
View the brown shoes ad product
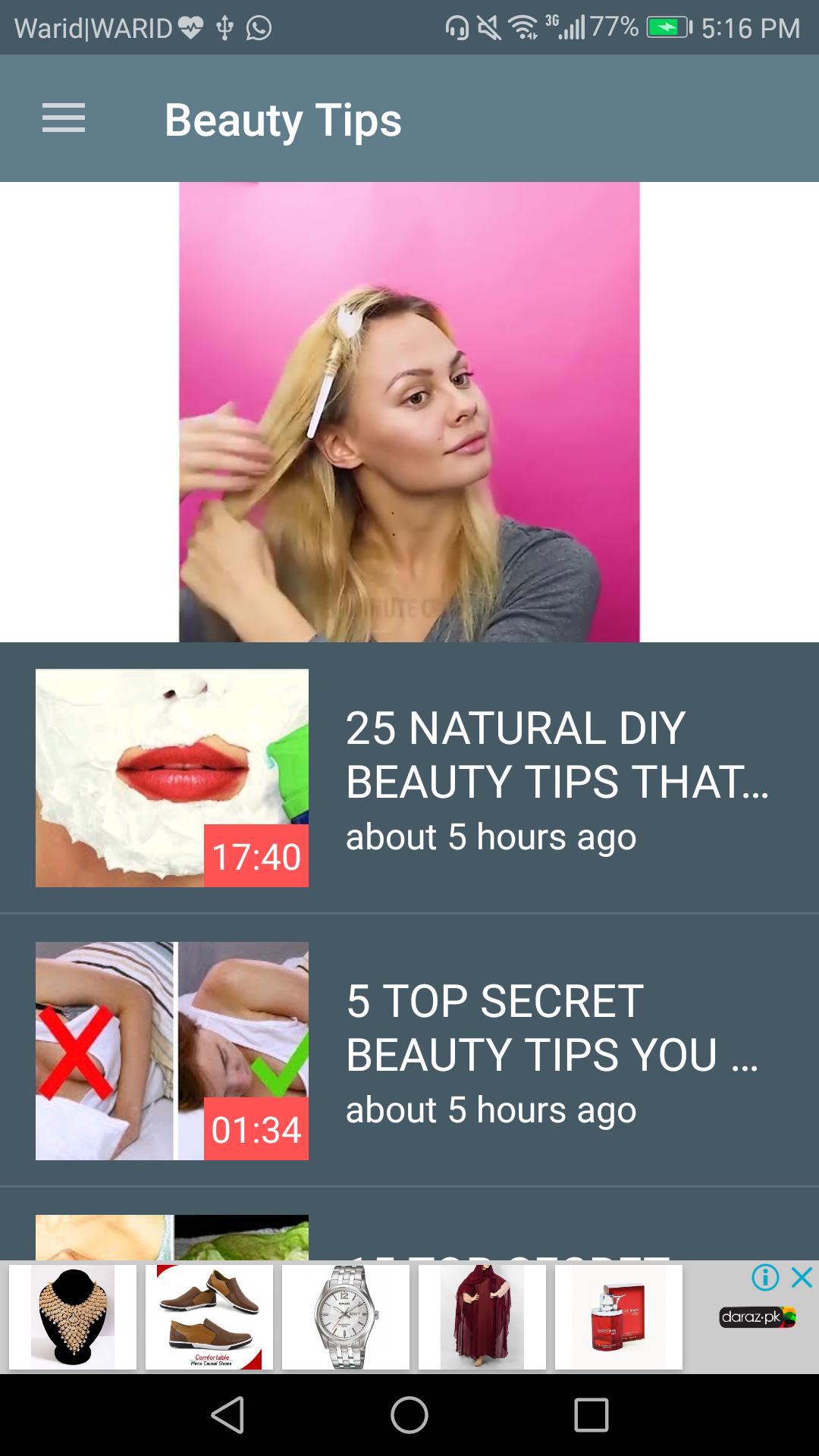209,1317
